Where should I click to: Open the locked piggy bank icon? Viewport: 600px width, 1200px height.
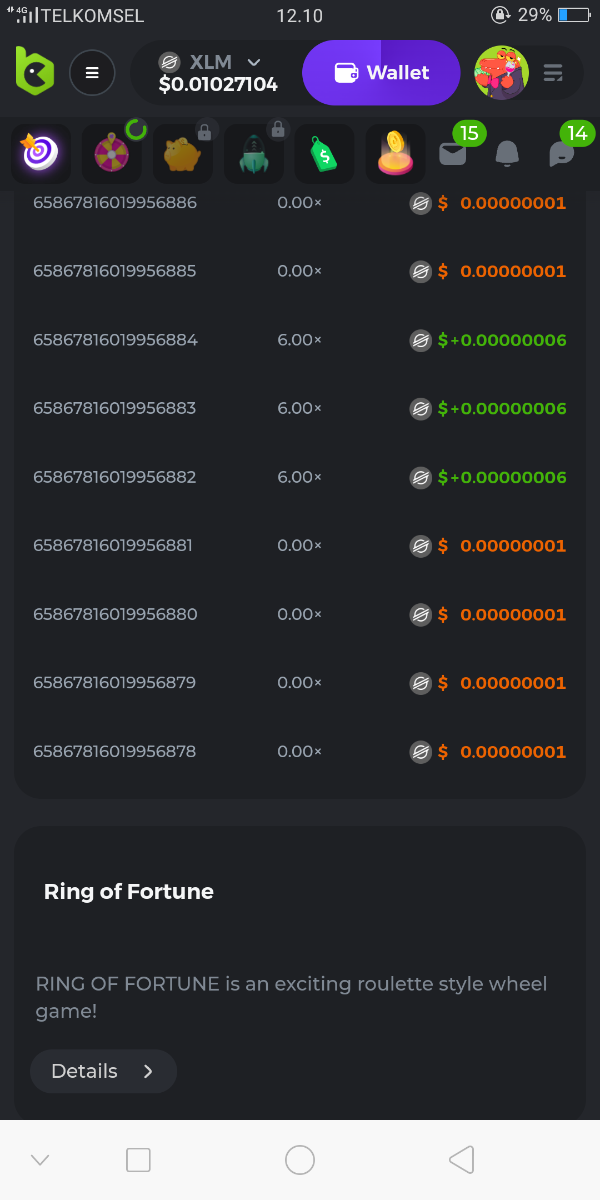tap(183, 154)
